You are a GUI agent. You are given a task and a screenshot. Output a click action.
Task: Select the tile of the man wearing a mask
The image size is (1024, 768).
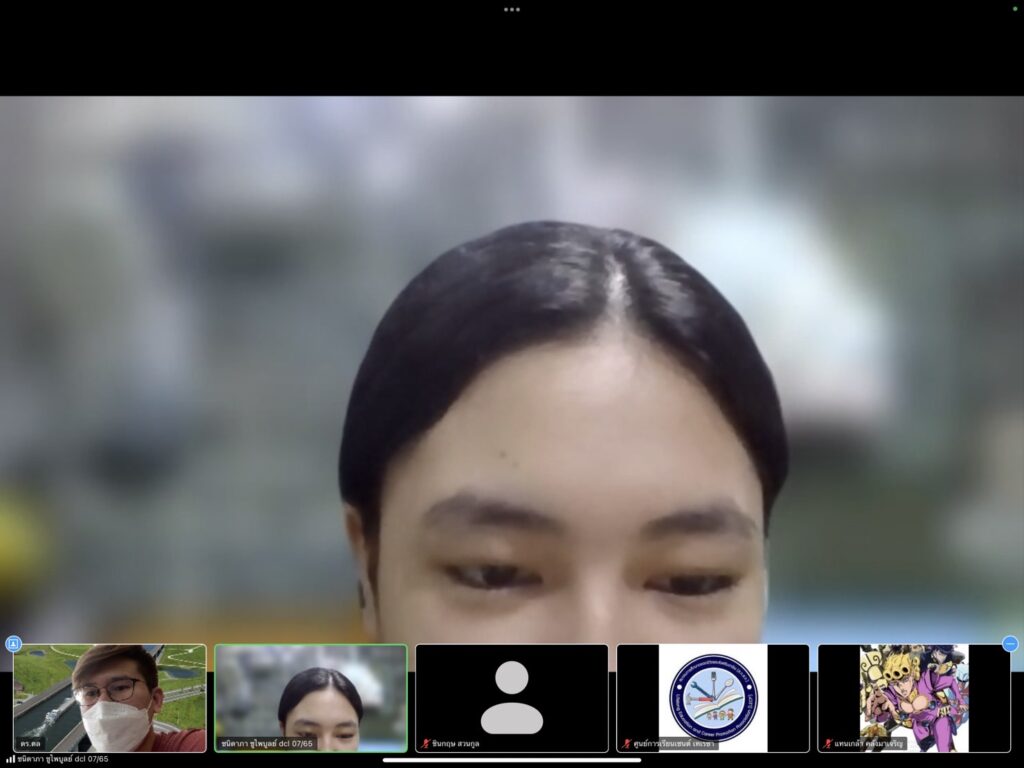tap(110, 697)
